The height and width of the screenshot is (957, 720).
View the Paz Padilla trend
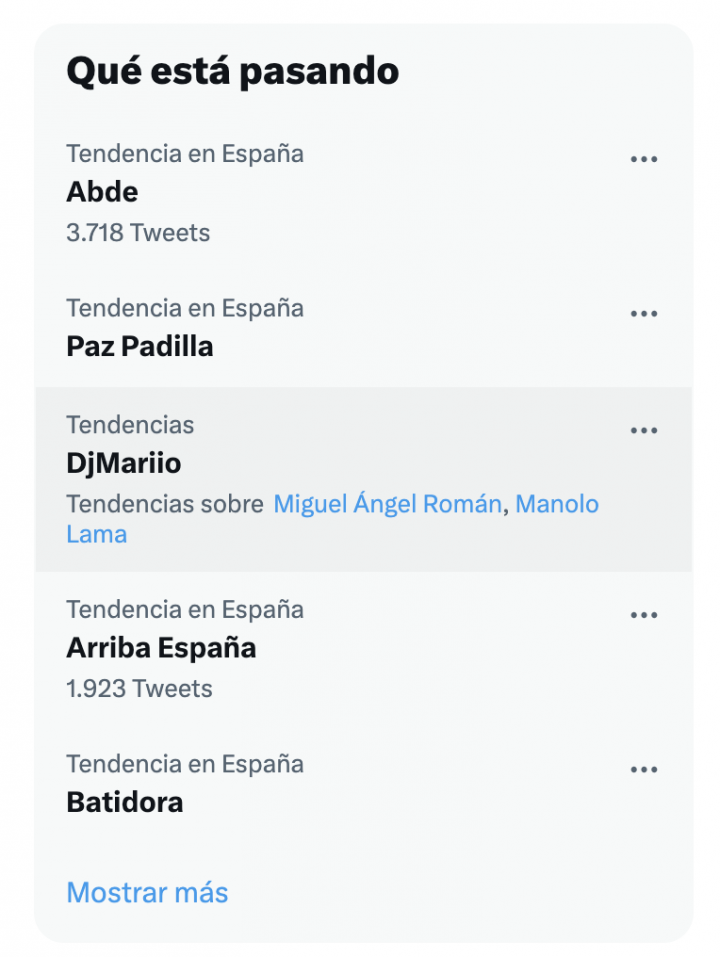coord(140,347)
